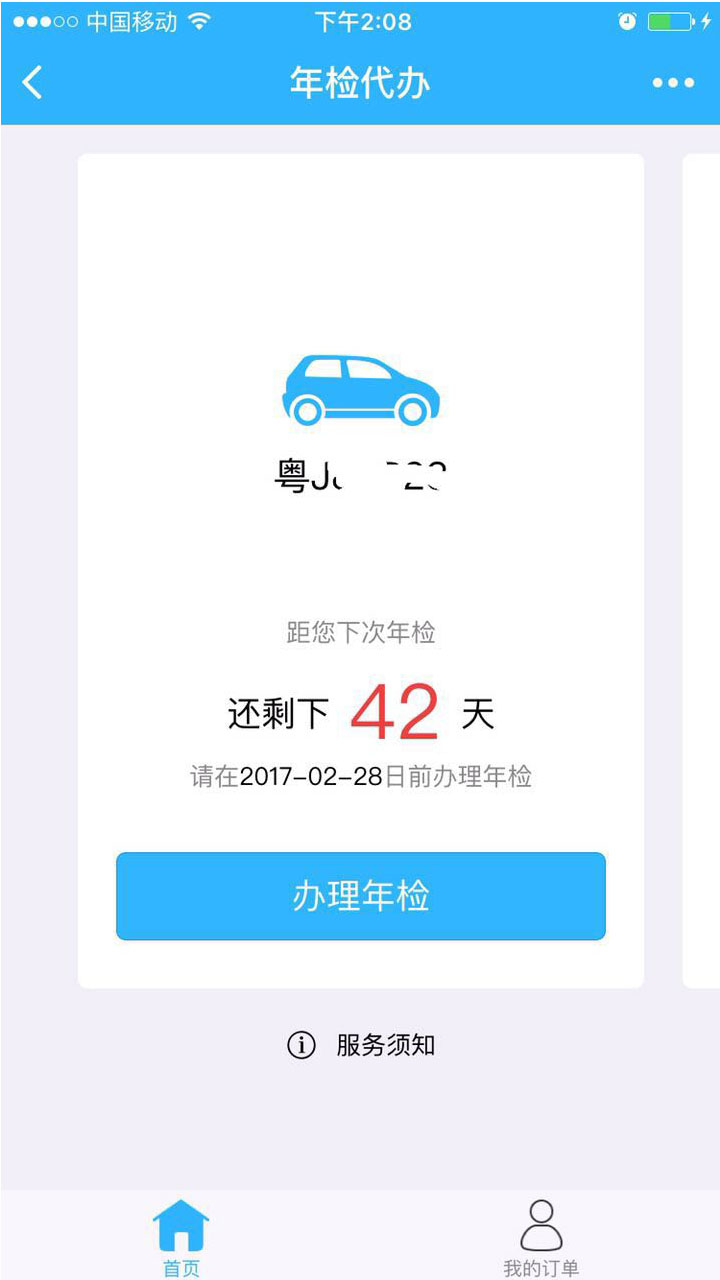This screenshot has height=1280, width=720.
Task: Go back using the top-left arrow
Action: [x=33, y=82]
